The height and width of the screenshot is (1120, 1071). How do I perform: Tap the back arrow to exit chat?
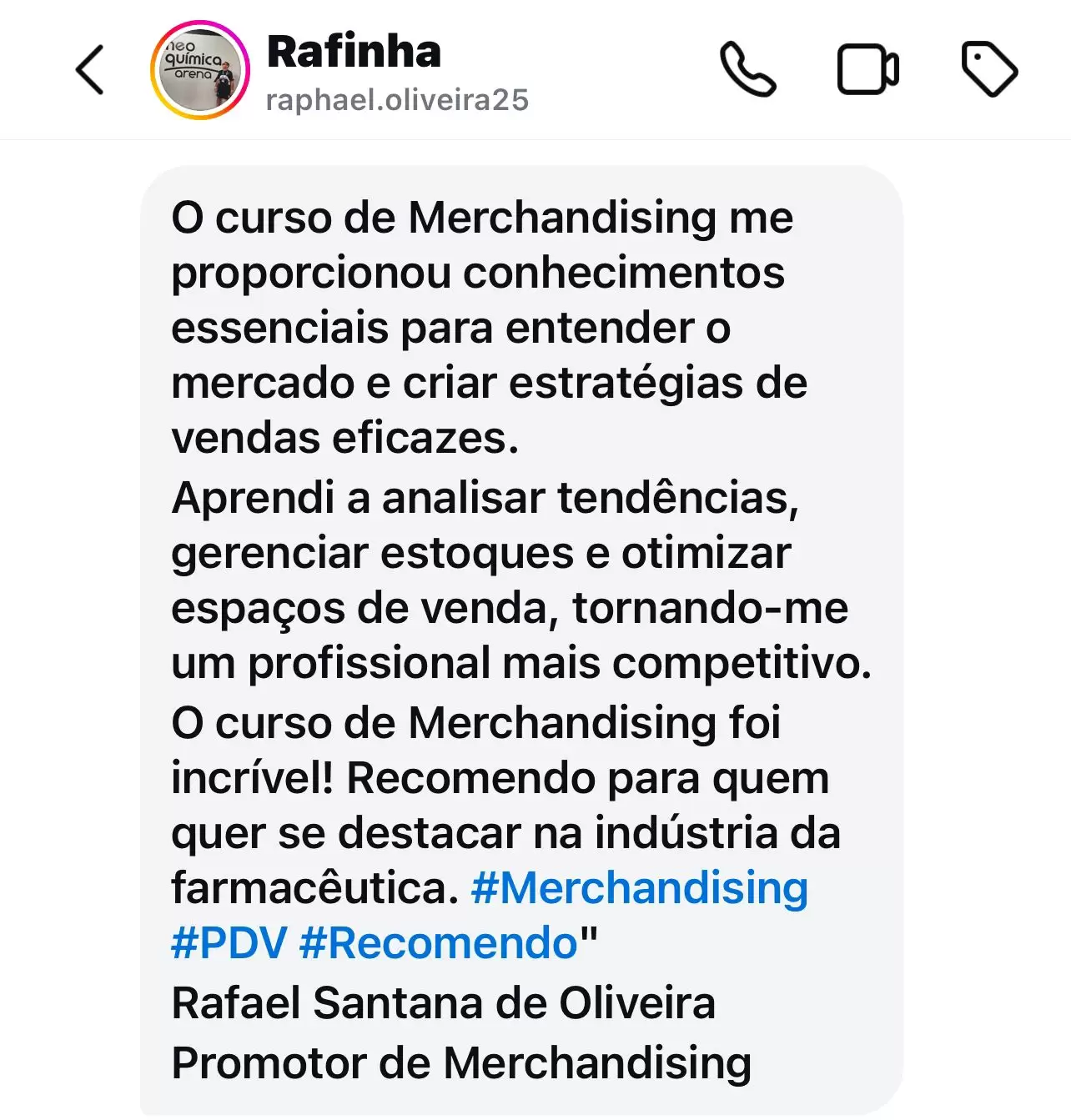[89, 70]
